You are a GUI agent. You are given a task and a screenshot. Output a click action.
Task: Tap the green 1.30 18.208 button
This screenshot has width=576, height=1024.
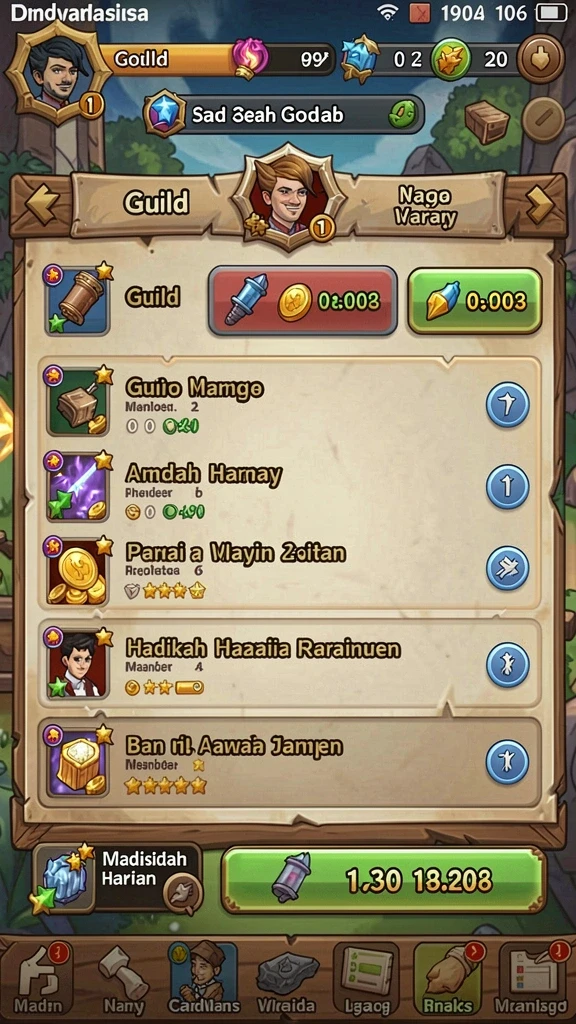(384, 880)
